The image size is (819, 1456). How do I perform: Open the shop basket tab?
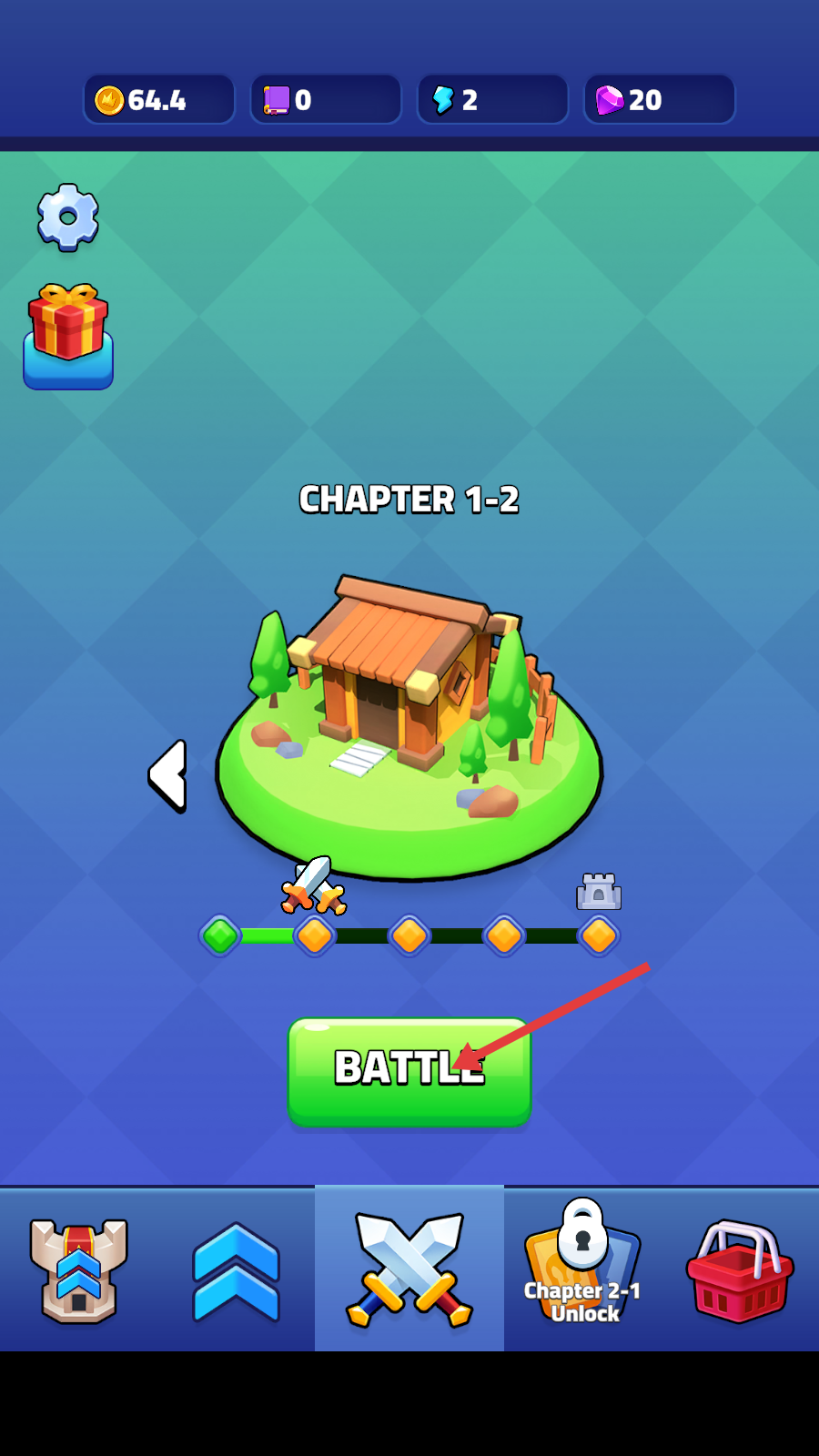tap(739, 1271)
